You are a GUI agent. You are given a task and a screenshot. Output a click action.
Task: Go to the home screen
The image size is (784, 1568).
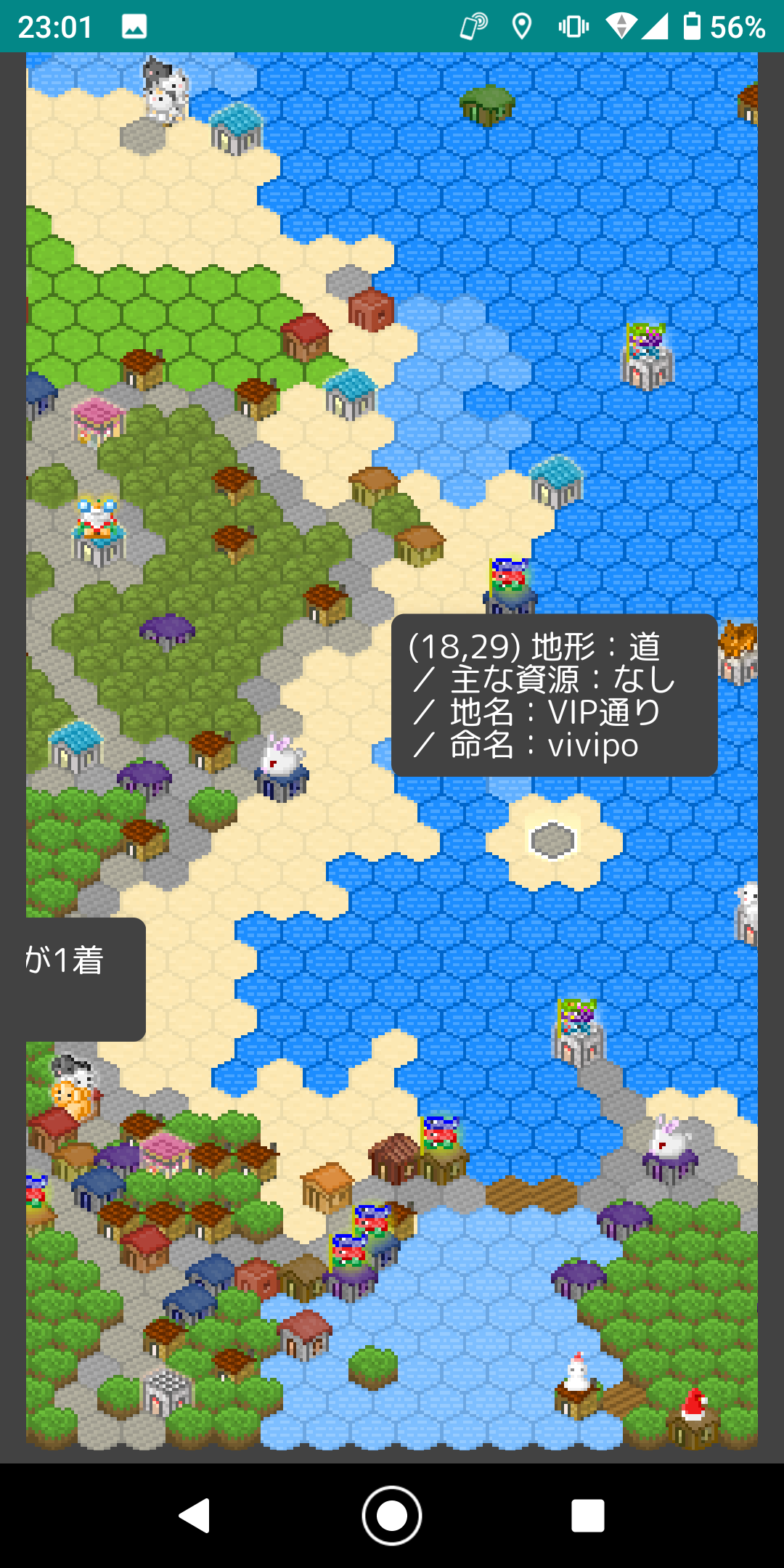(x=392, y=1516)
